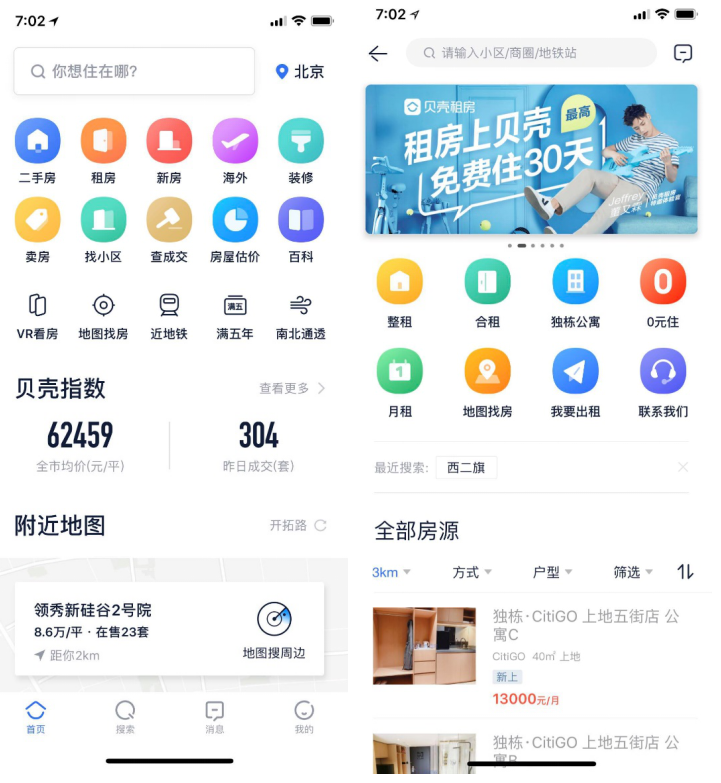Open the 租房上贝壳 banner
Viewport: 721px width, 783px height.
(531, 159)
